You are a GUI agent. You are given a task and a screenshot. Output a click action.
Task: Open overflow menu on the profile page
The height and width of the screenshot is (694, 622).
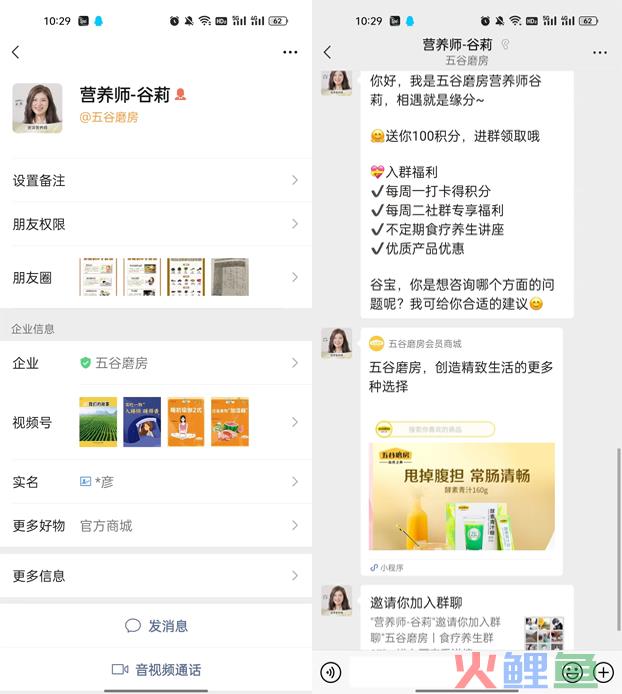pyautogui.click(x=290, y=52)
